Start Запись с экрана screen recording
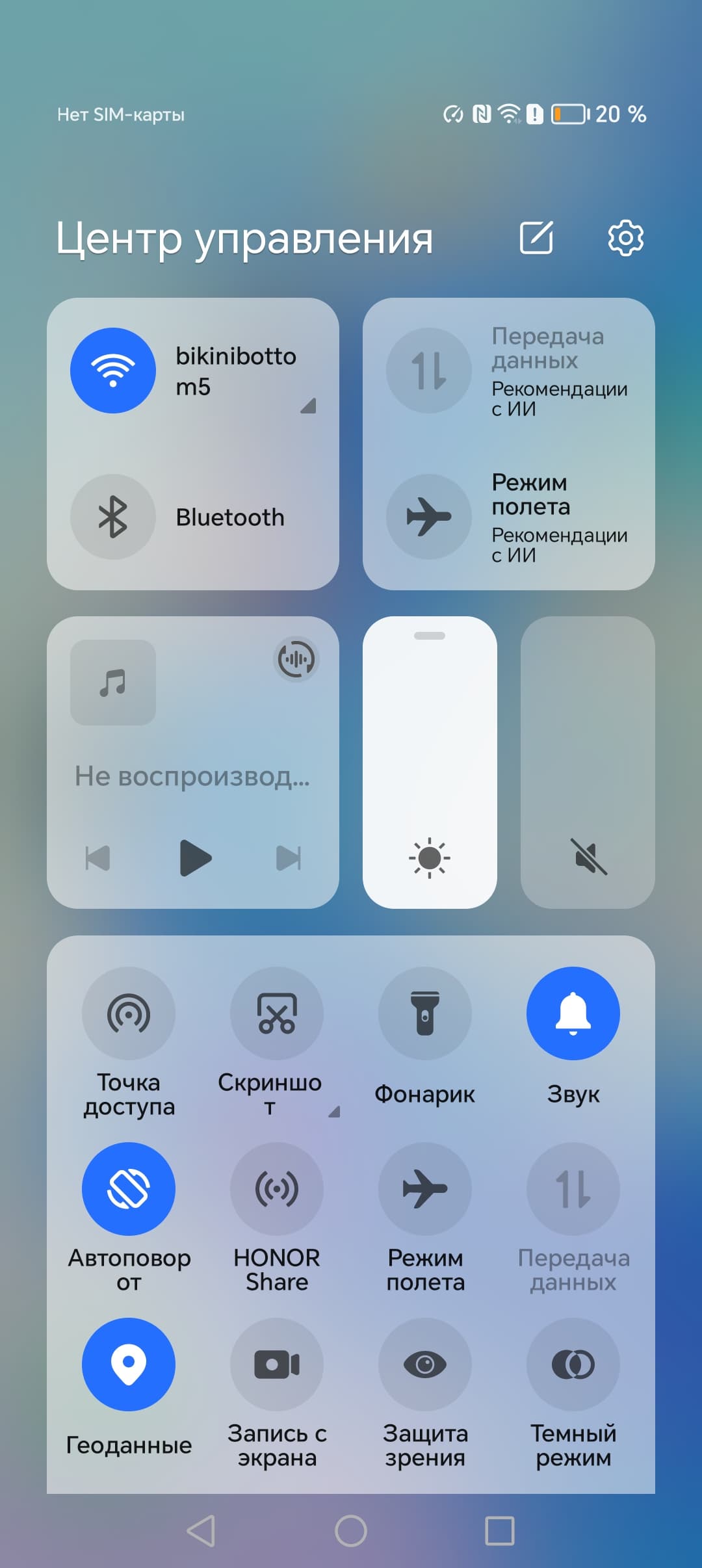Image resolution: width=702 pixels, height=1568 pixels. coord(277,1365)
